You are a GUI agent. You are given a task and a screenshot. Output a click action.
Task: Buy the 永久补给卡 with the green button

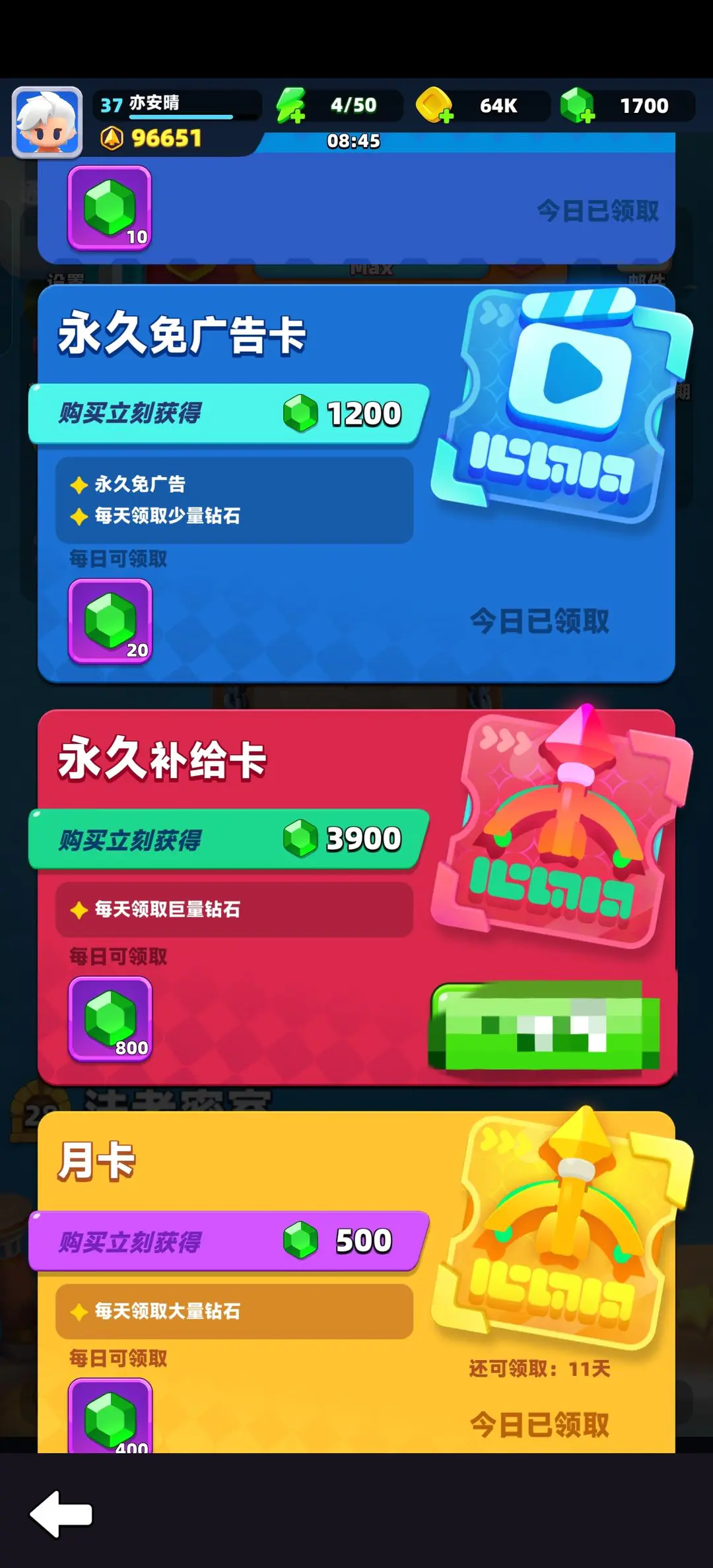544,1026
